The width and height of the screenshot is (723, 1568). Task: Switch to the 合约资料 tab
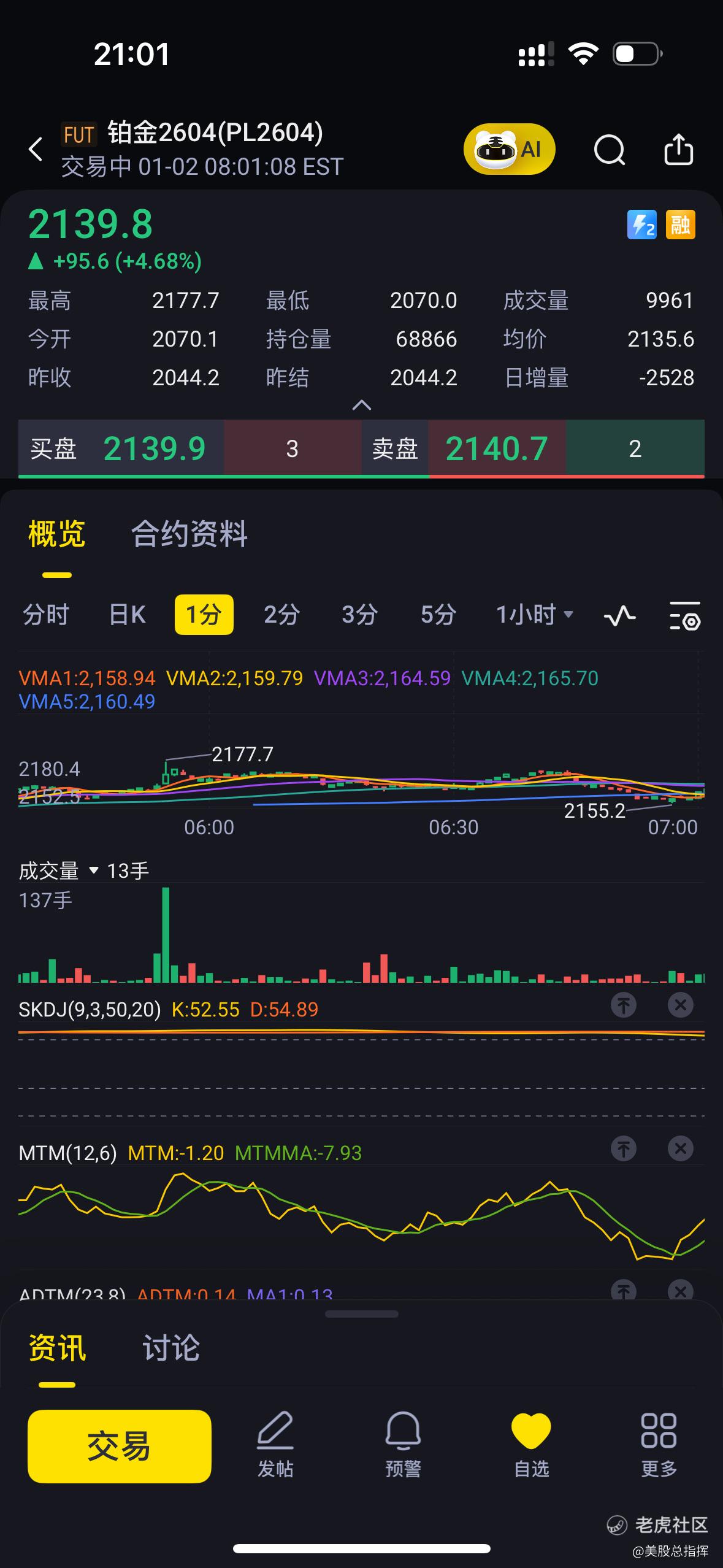189,534
